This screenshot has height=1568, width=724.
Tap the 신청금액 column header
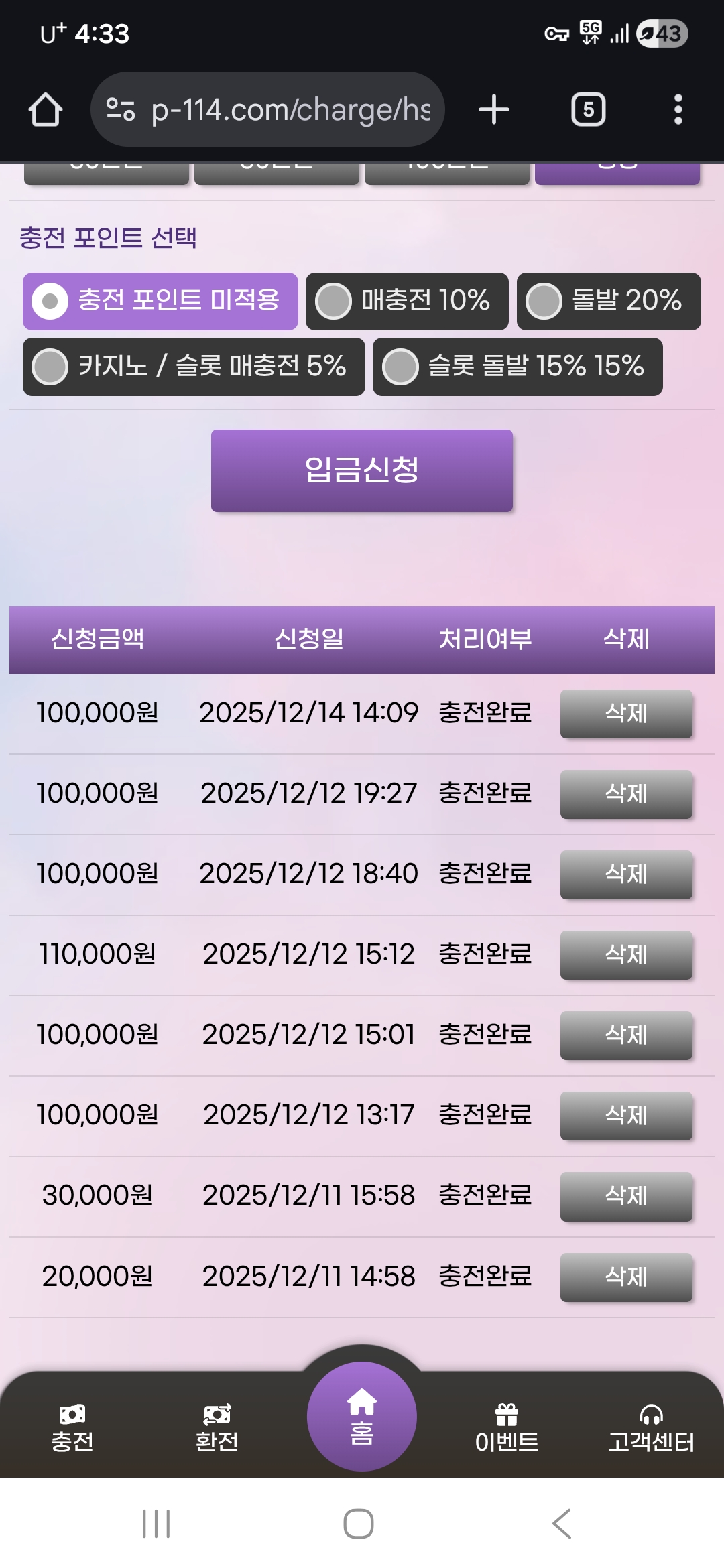101,639
